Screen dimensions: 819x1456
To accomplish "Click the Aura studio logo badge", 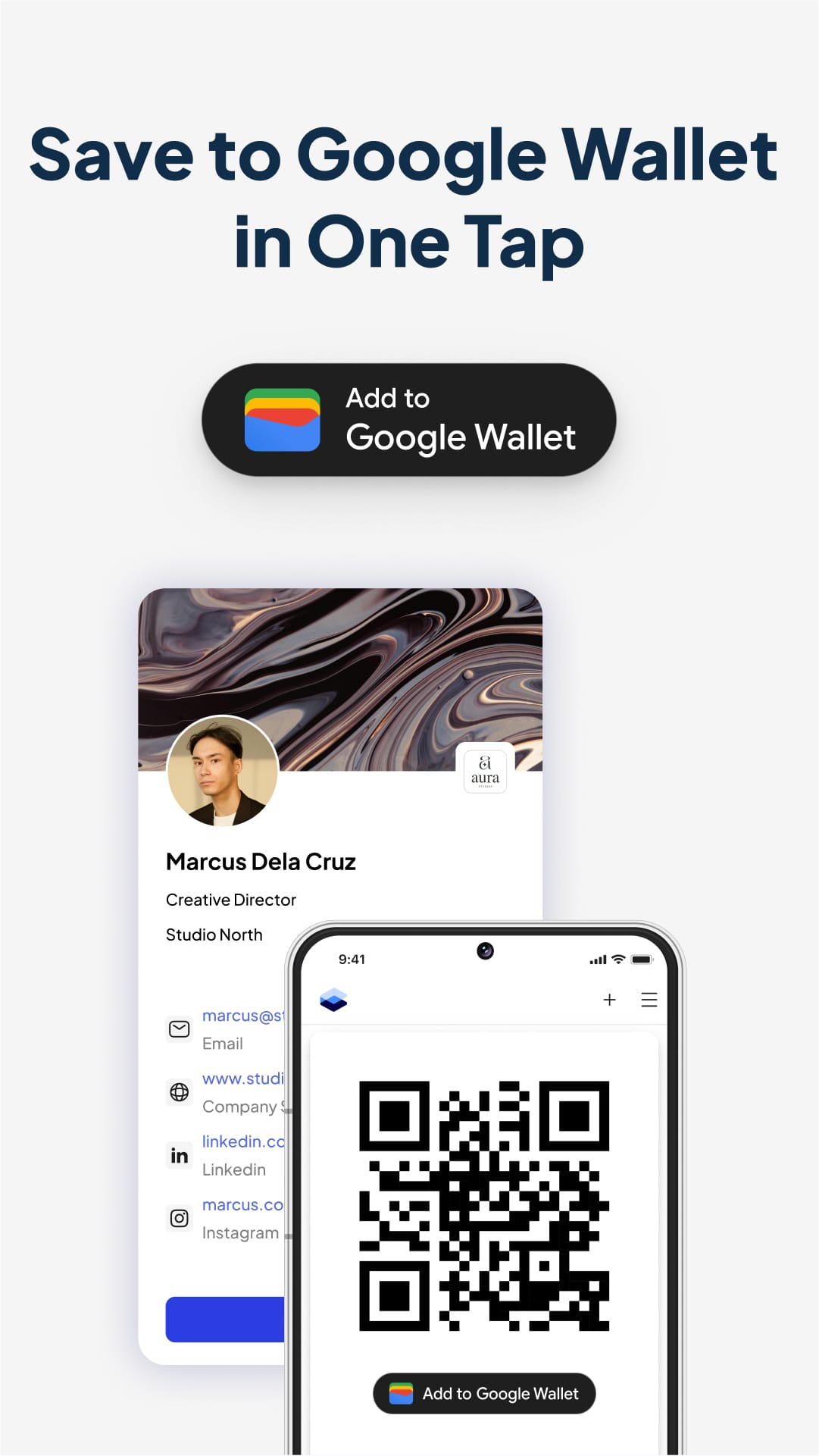I will [x=486, y=771].
